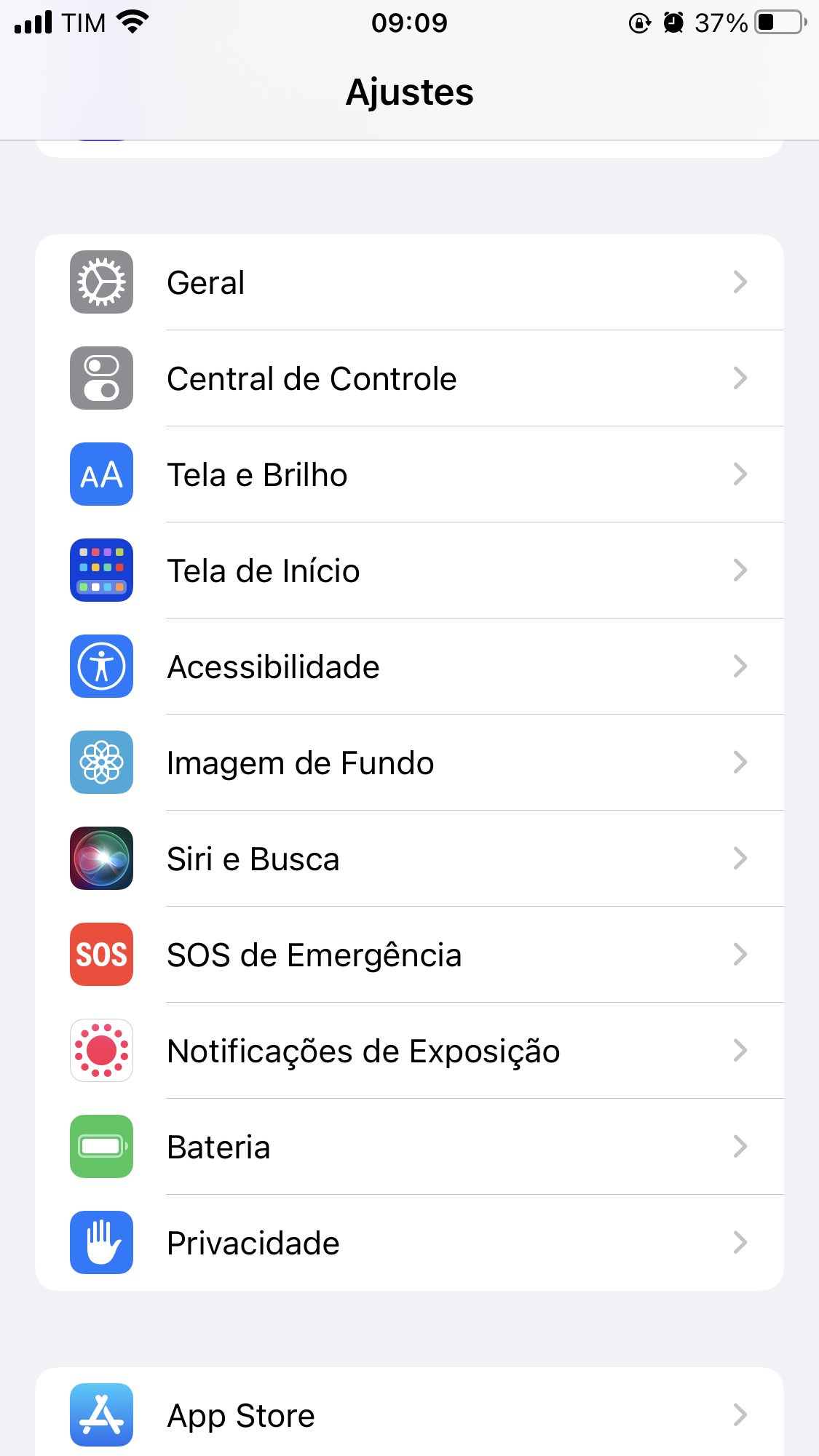Go to Central de Controle
Viewport: 819px width, 1456px height.
pyautogui.click(x=408, y=378)
